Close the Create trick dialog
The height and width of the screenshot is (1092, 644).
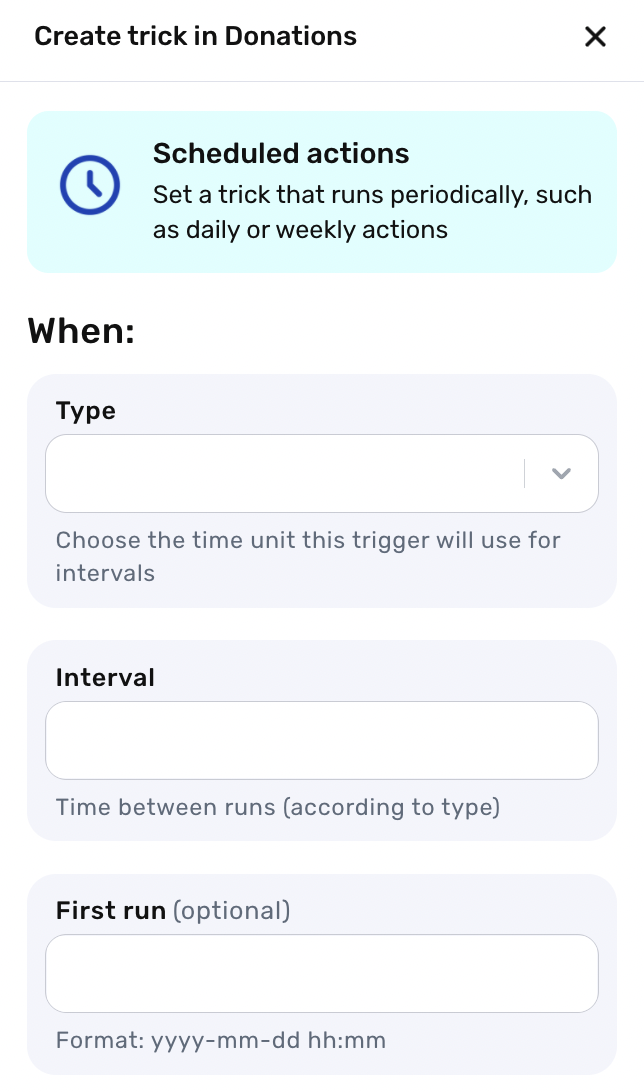[595, 37]
